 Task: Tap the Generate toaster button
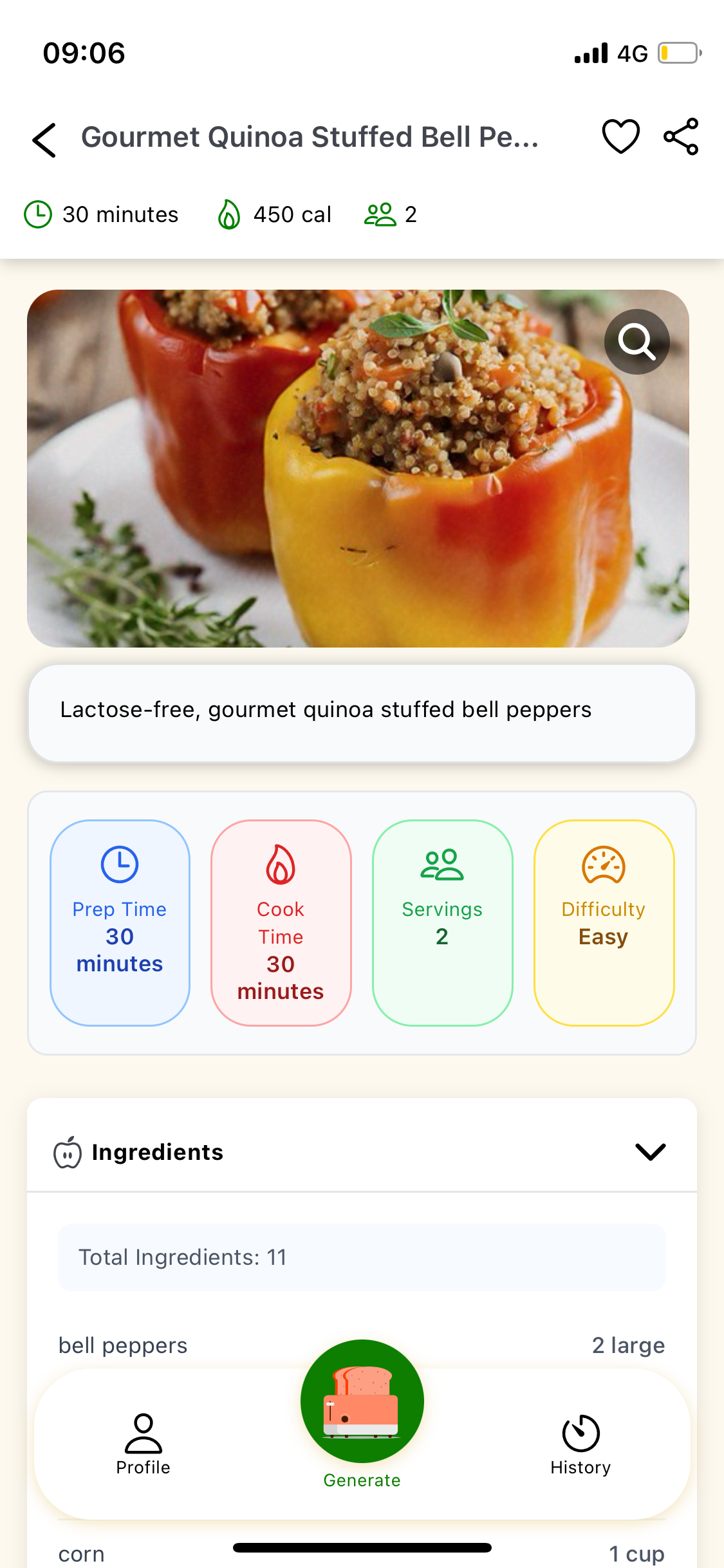(x=362, y=1402)
